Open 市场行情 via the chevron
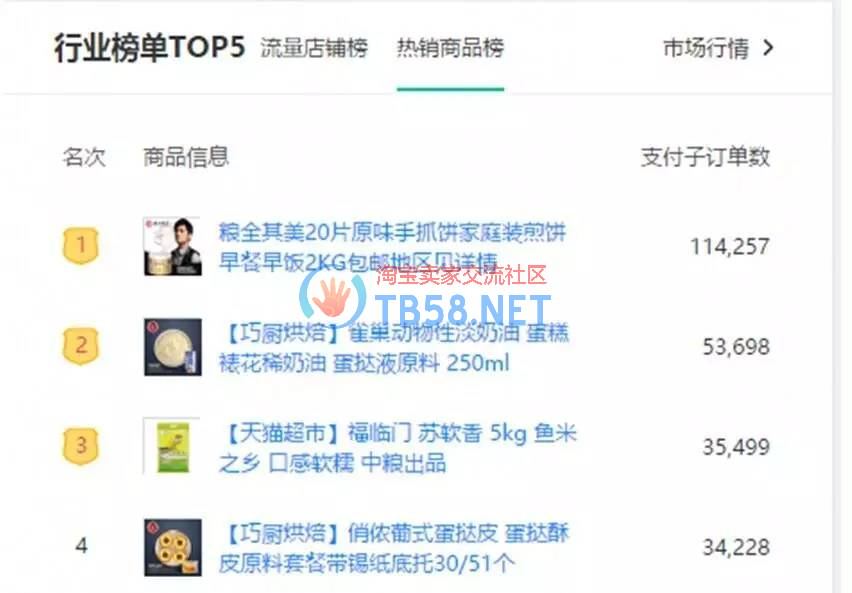This screenshot has height=593, width=852. (768, 48)
